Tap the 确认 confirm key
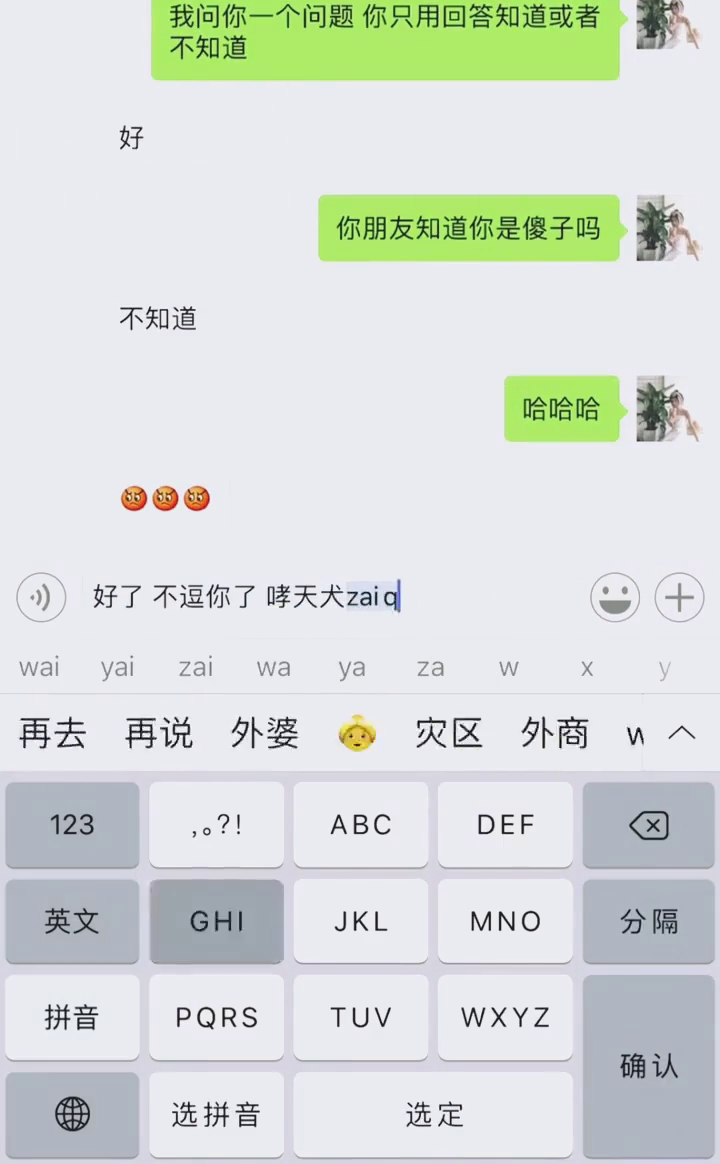The width and height of the screenshot is (720, 1164). 649,1066
